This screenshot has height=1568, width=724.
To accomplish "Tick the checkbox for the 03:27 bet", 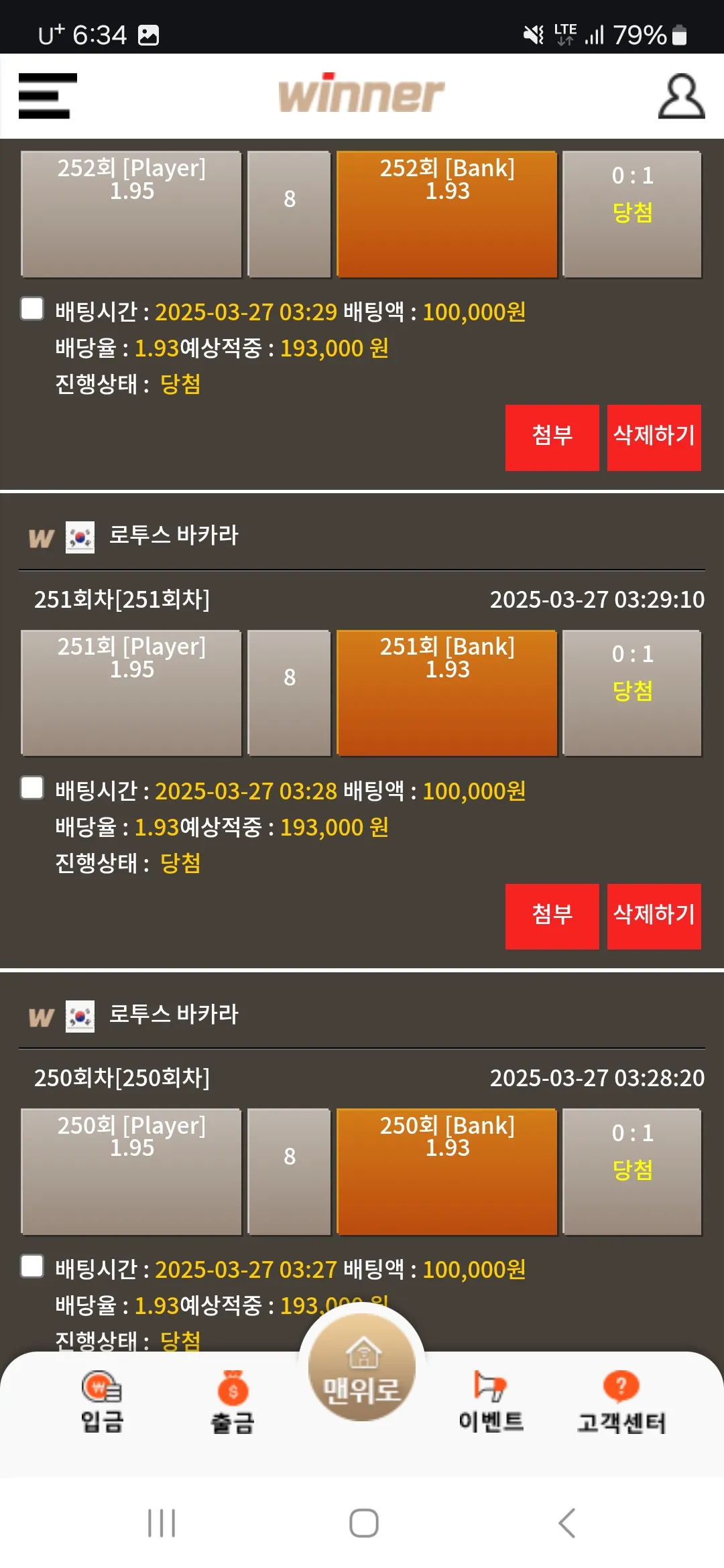I will click(32, 1266).
